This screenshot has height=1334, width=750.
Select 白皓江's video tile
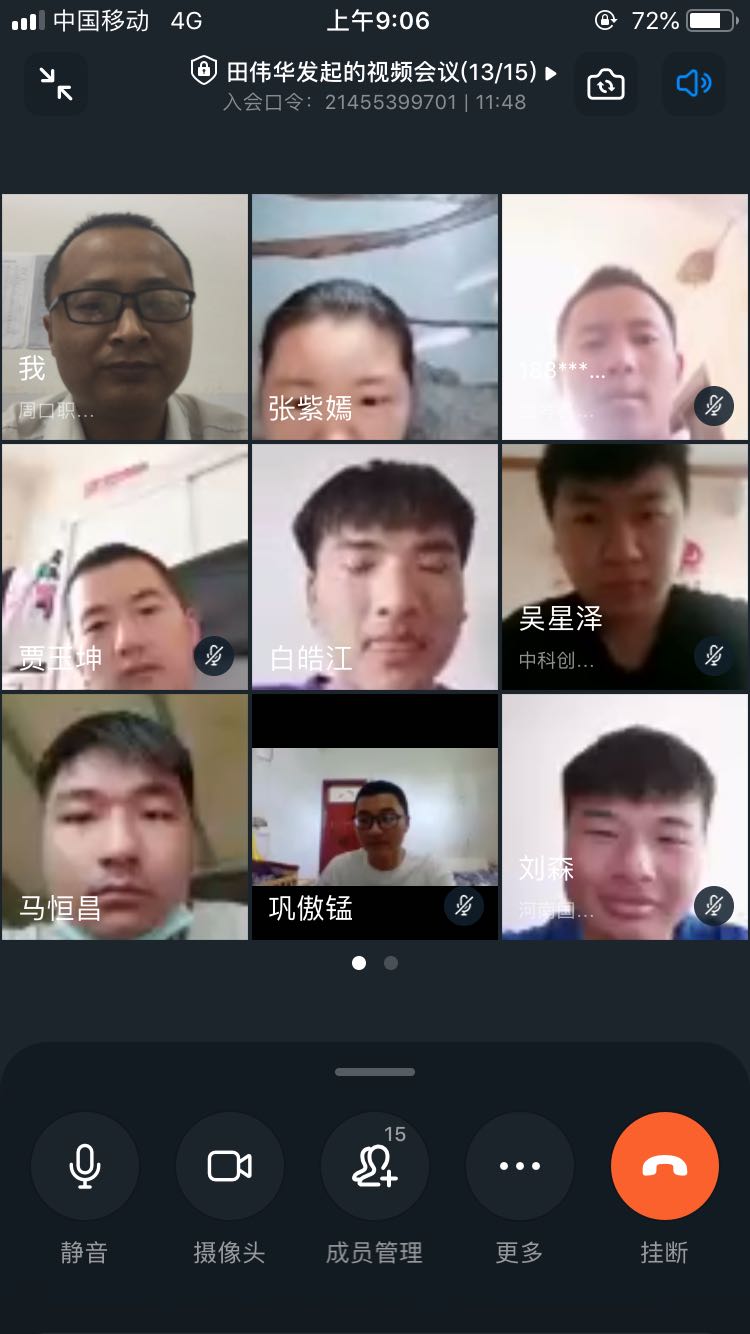[375, 567]
